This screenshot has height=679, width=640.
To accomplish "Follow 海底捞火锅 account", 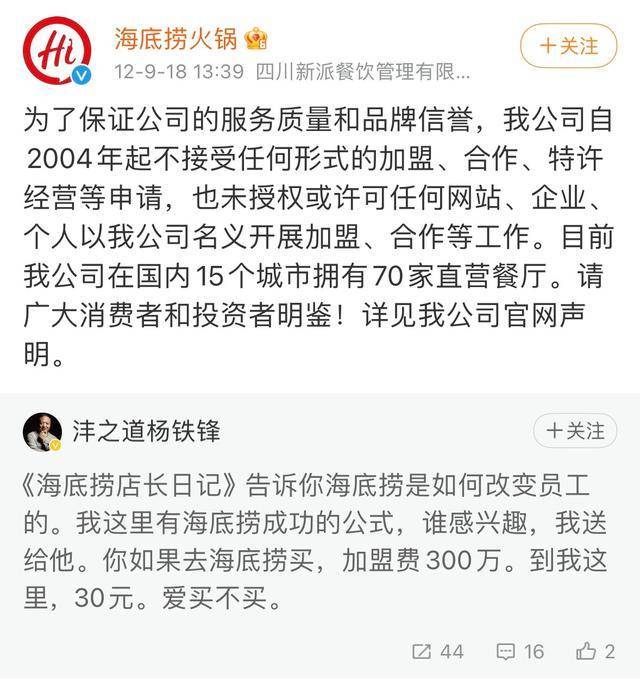I will pyautogui.click(x=568, y=45).
